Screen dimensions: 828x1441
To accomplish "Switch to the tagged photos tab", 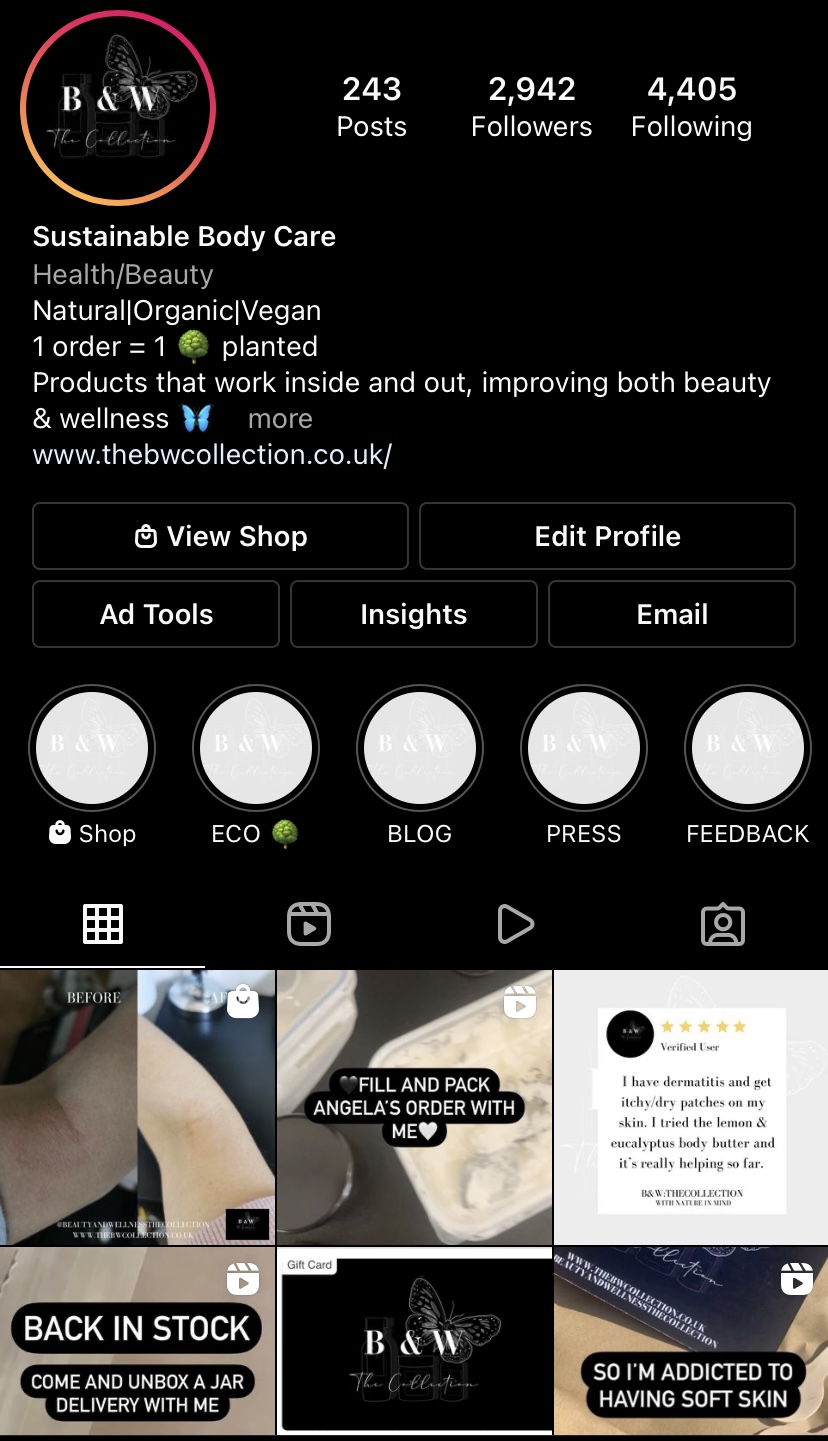I will pyautogui.click(x=723, y=924).
